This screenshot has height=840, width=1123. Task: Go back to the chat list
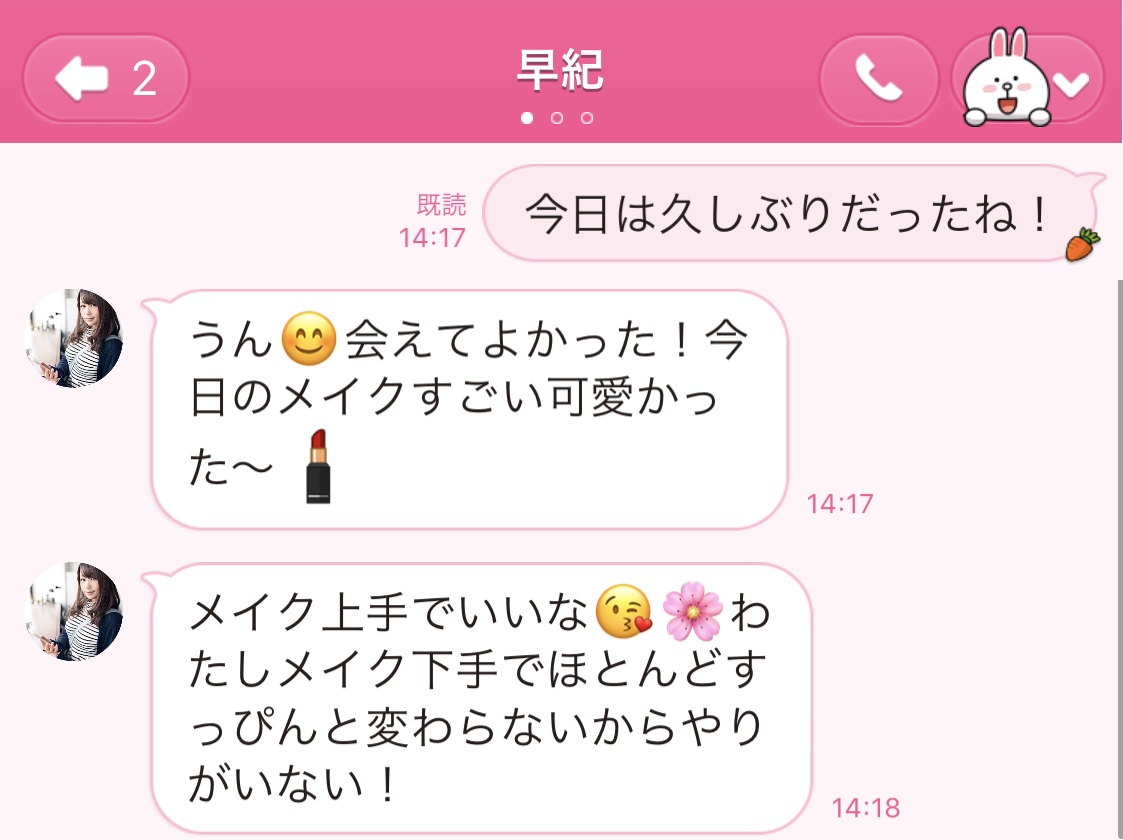105,79
